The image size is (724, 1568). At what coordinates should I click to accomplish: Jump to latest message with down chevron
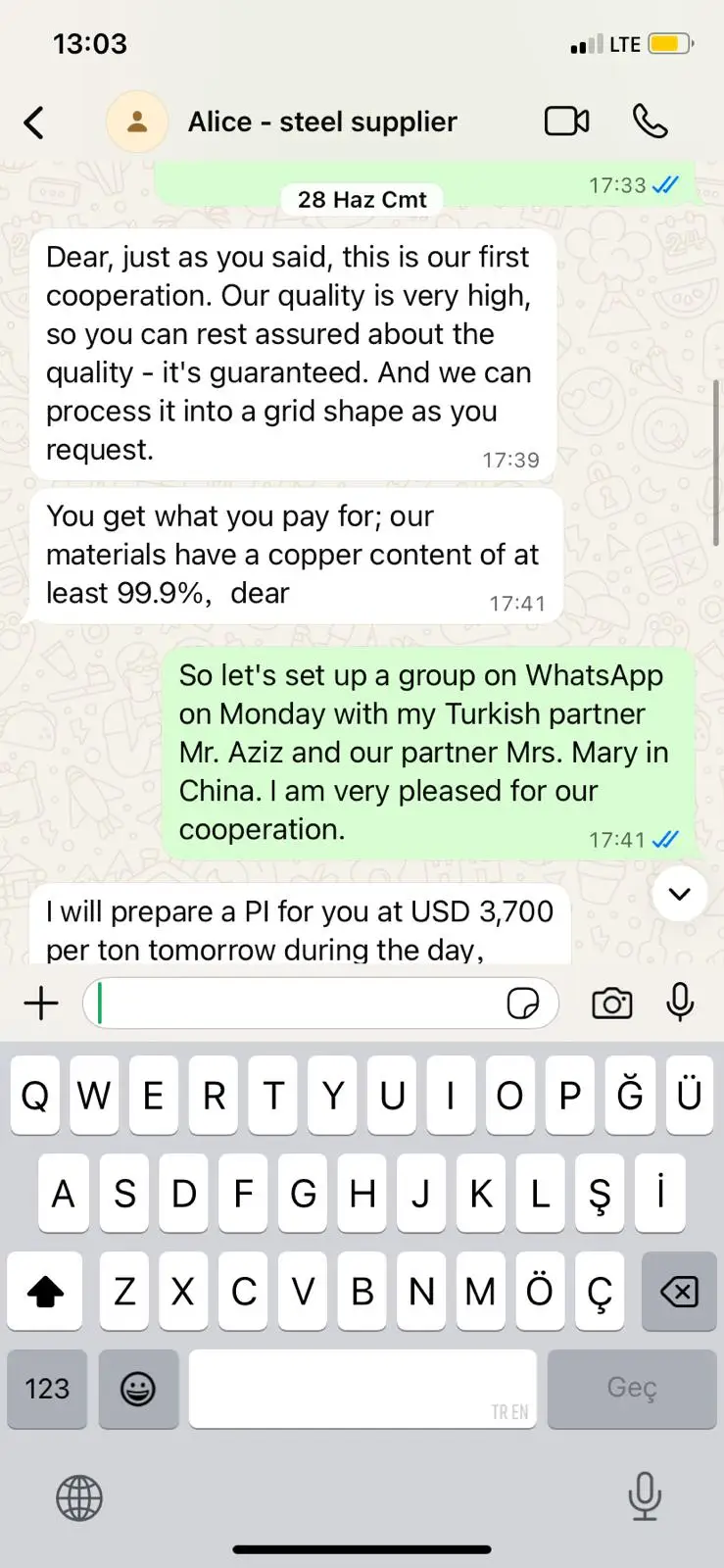pyautogui.click(x=679, y=894)
